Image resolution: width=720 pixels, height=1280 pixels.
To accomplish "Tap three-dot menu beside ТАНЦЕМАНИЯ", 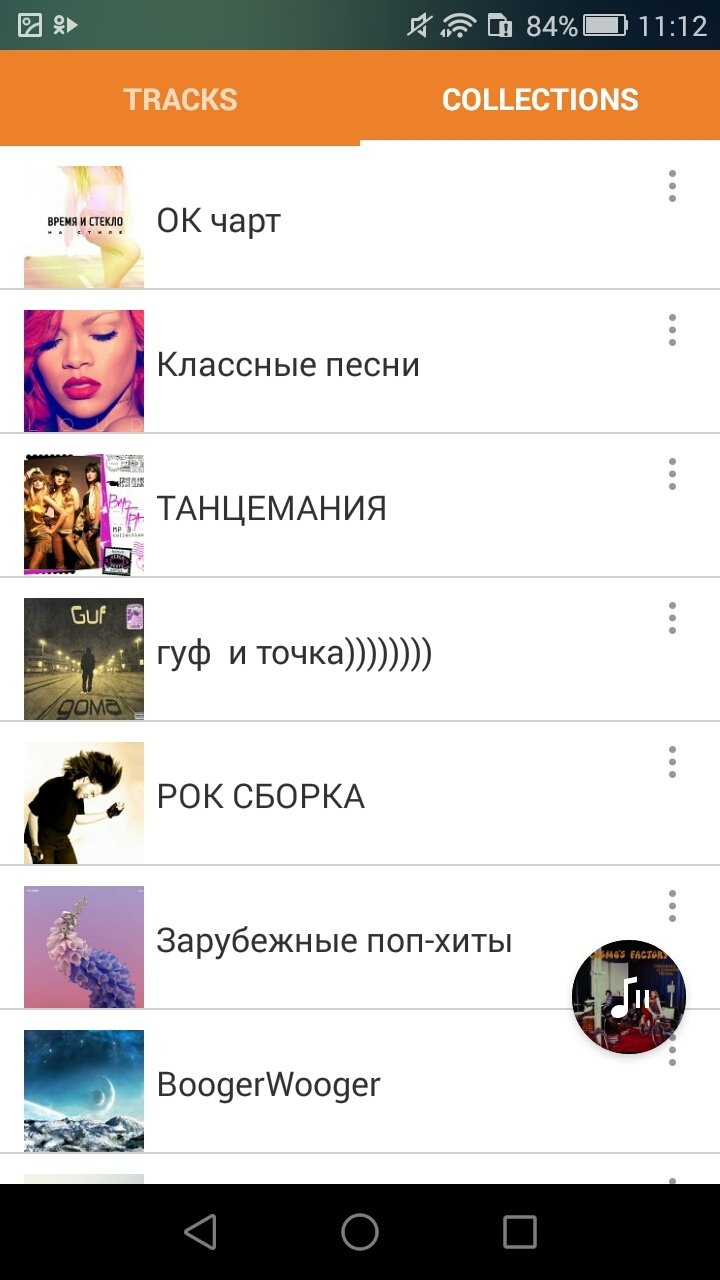I will coord(672,474).
